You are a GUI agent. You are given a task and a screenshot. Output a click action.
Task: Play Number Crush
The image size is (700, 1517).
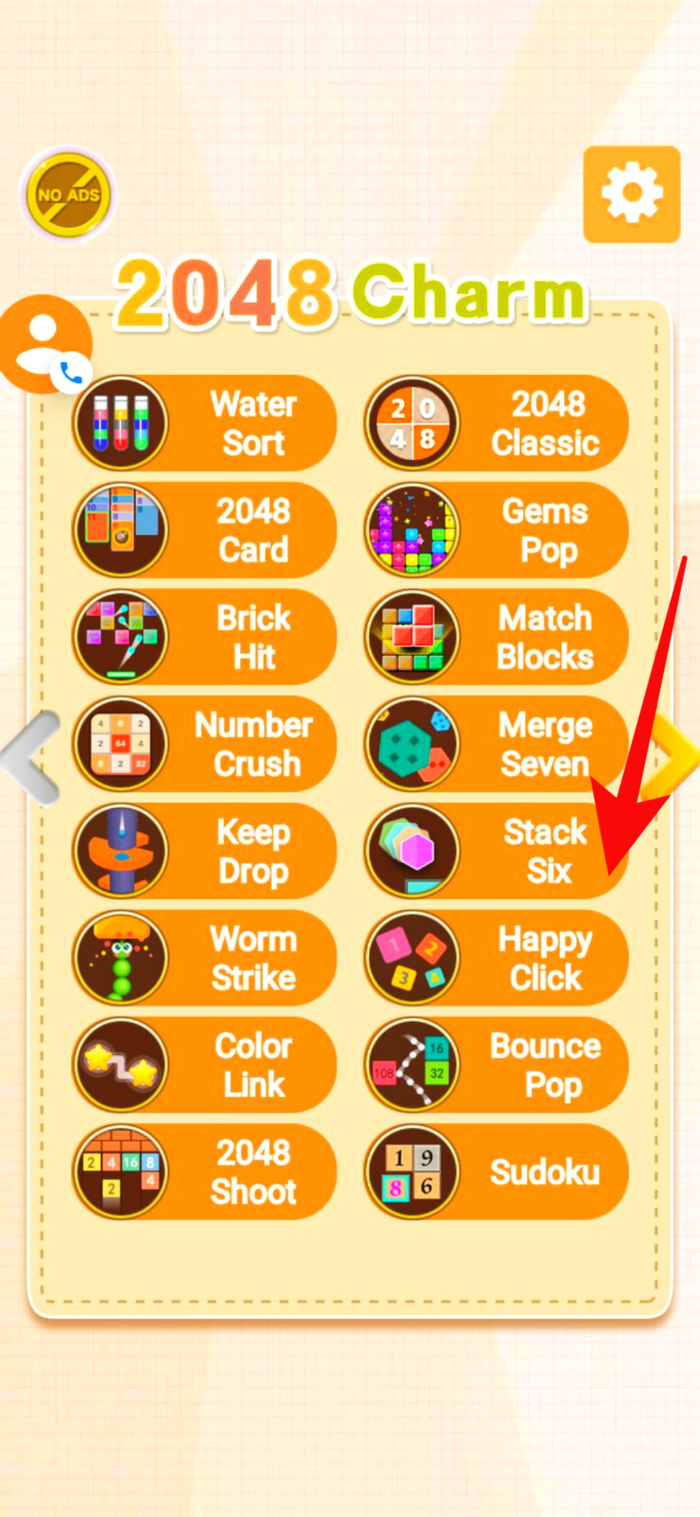(205, 744)
